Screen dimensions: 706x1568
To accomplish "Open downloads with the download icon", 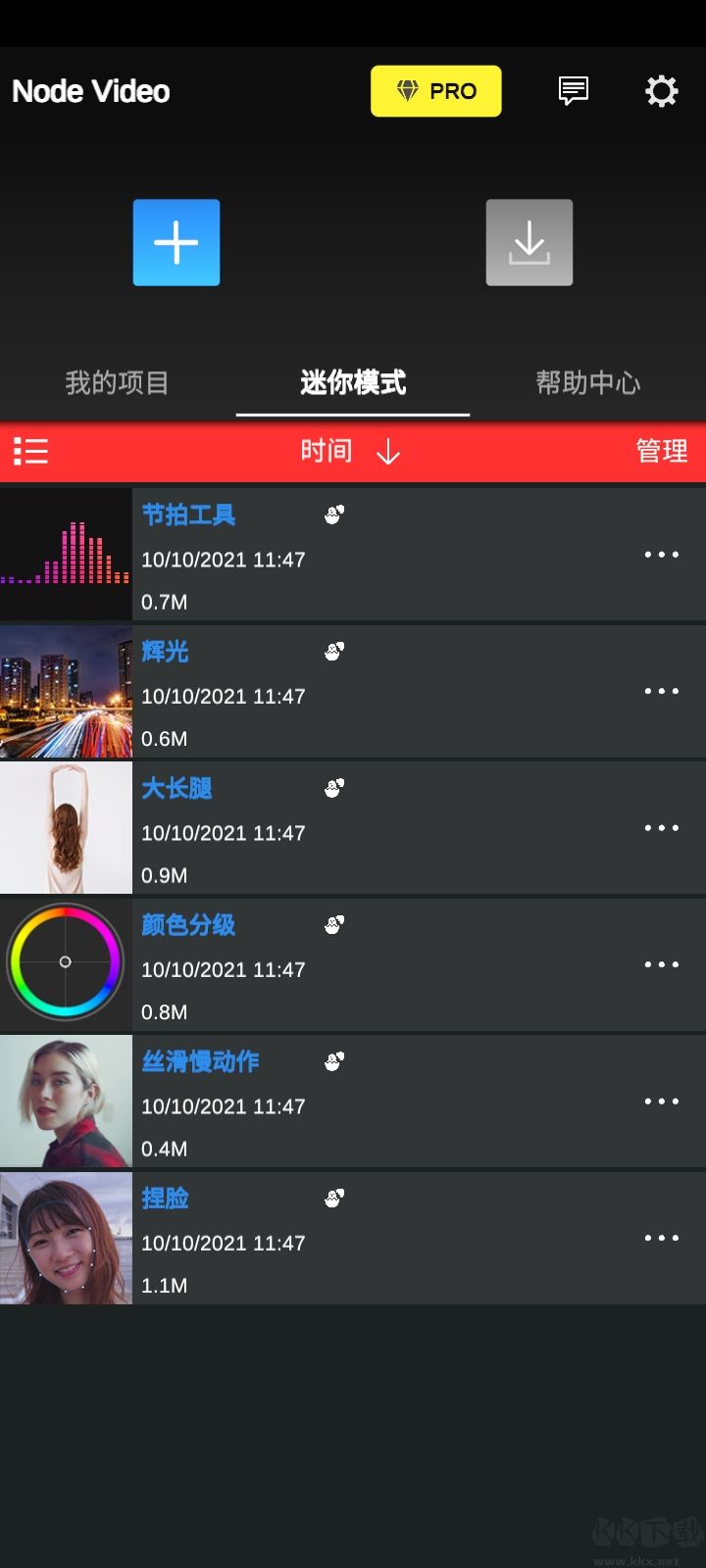I will point(529,242).
